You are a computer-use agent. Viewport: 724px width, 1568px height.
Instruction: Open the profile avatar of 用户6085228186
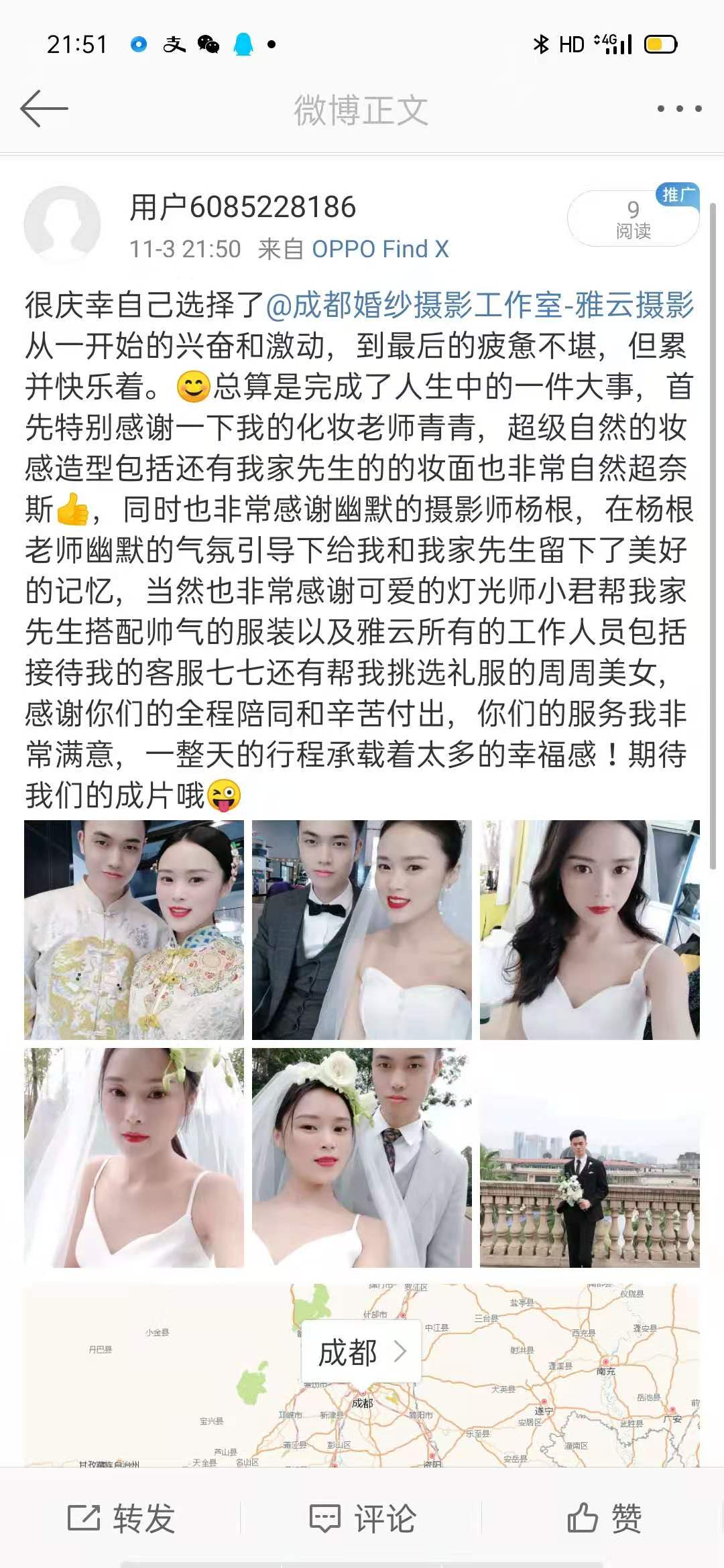[62, 225]
